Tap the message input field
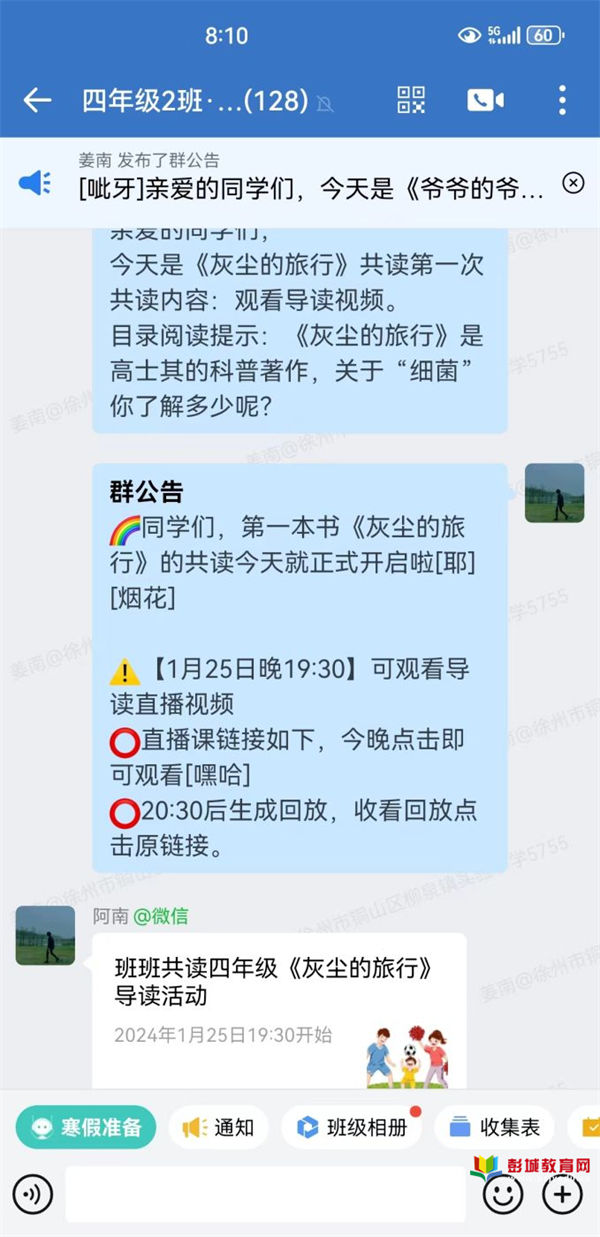 (266, 1194)
